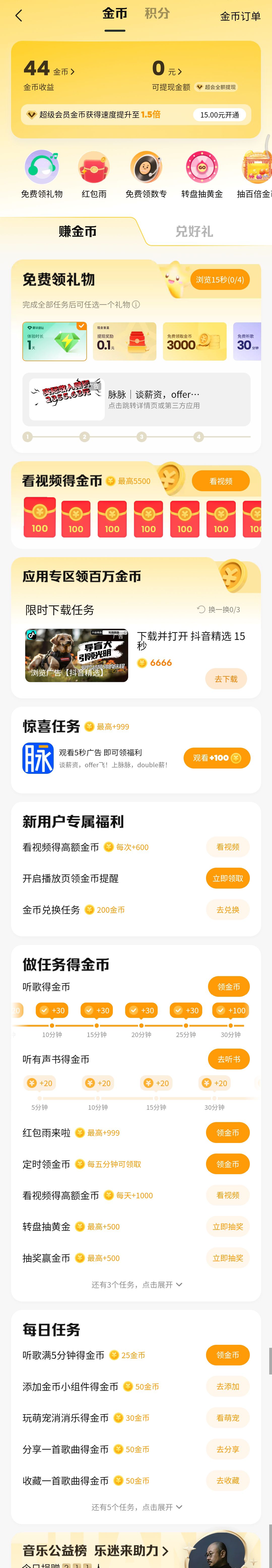The height and width of the screenshot is (1568, 272).
Task: Tap the orange 看视频 button
Action: 221,481
